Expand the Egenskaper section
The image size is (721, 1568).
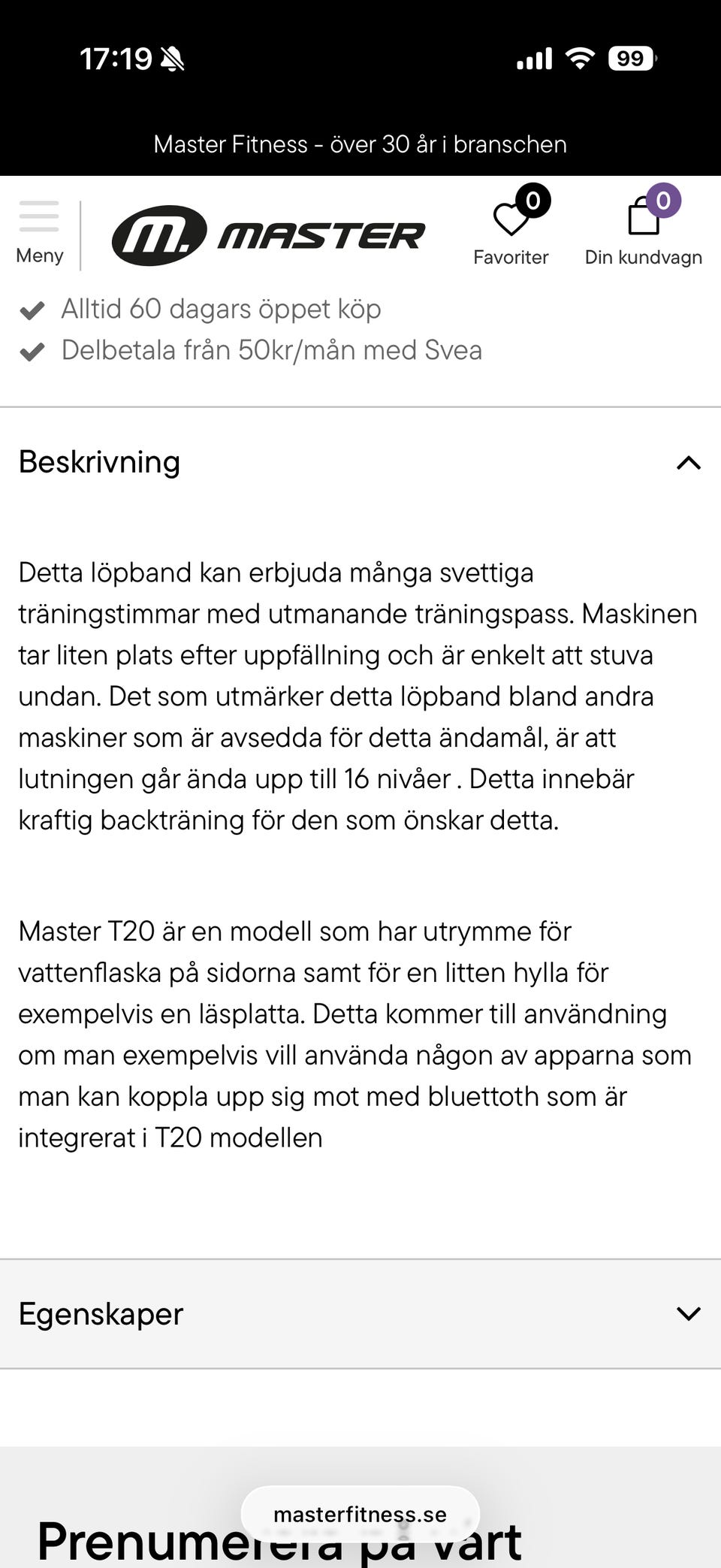[x=360, y=1314]
